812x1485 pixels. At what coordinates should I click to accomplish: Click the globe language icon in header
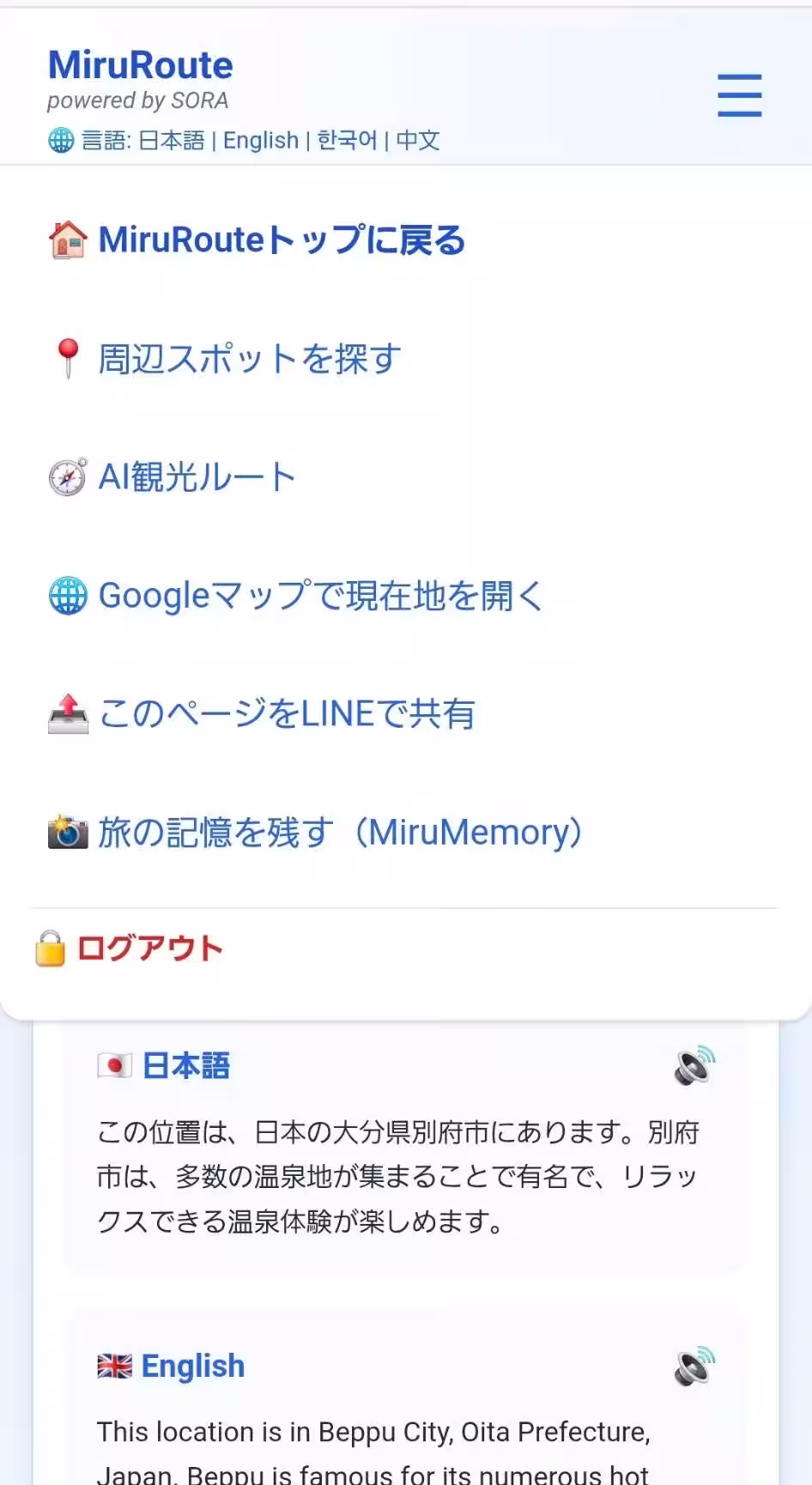click(60, 139)
